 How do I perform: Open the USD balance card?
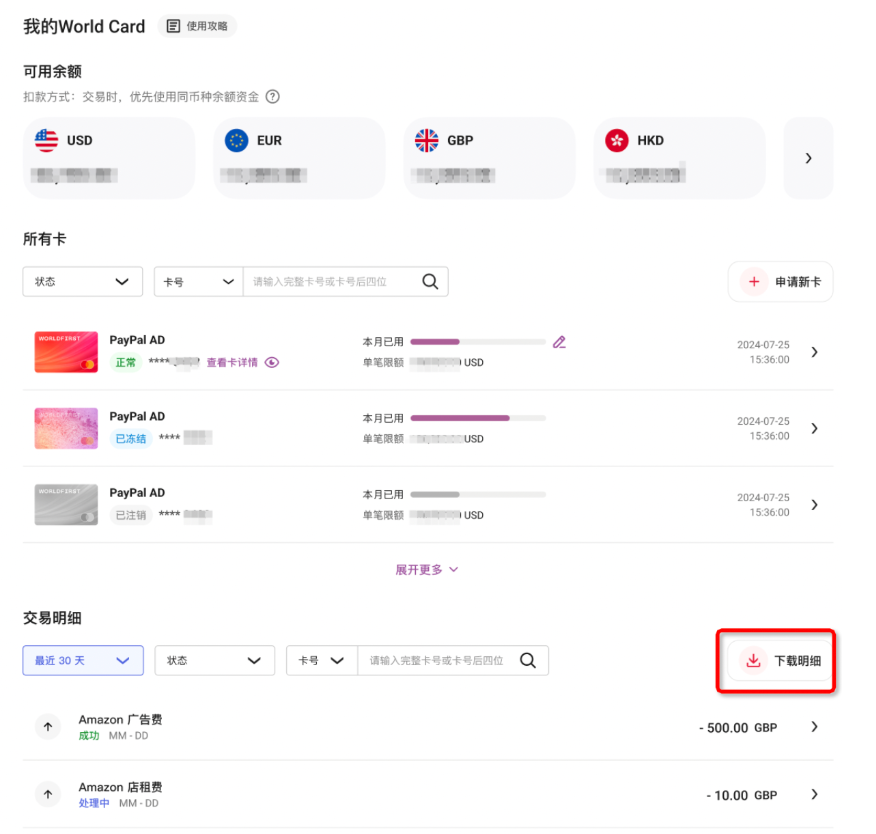109,158
